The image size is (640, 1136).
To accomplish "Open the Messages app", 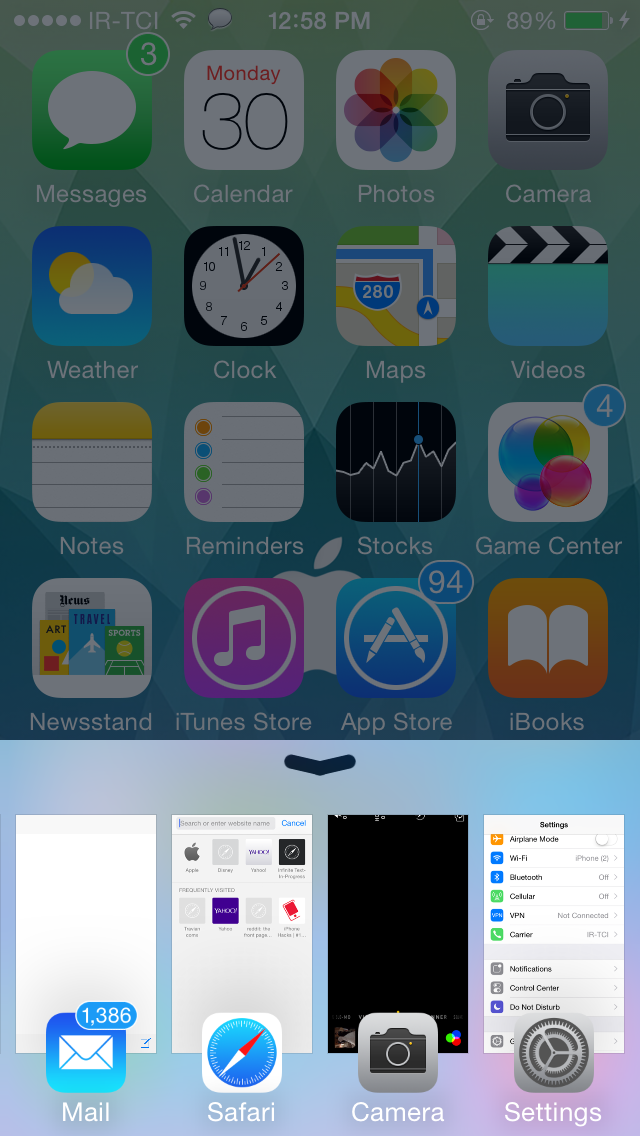I will point(92,110).
